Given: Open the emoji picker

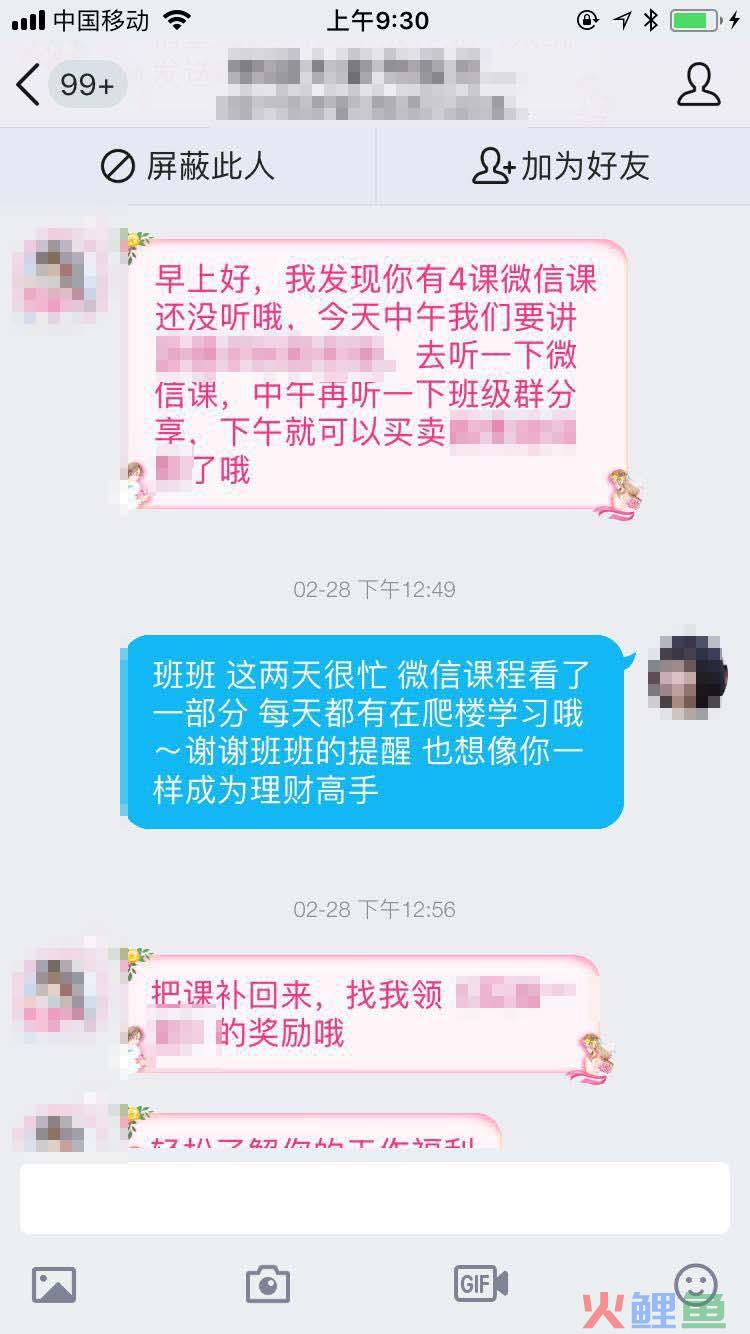Looking at the screenshot, I should 696,1282.
